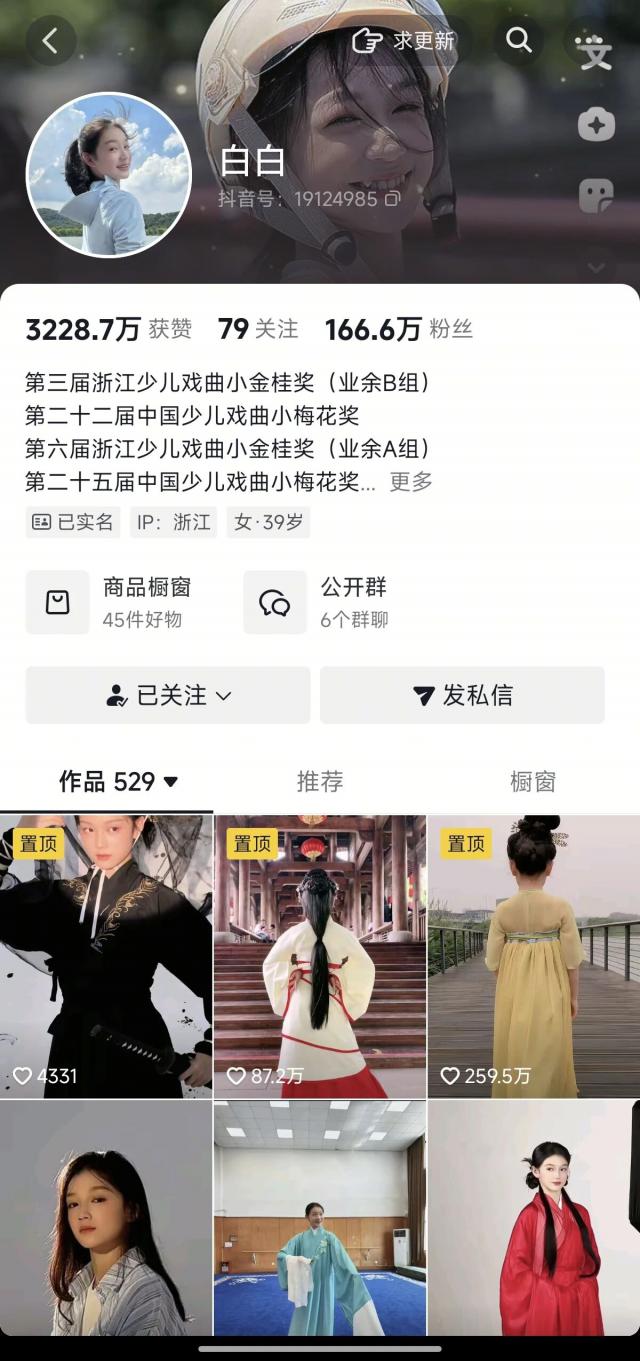Open the pinned video with 87.2万 likes

coord(320,955)
